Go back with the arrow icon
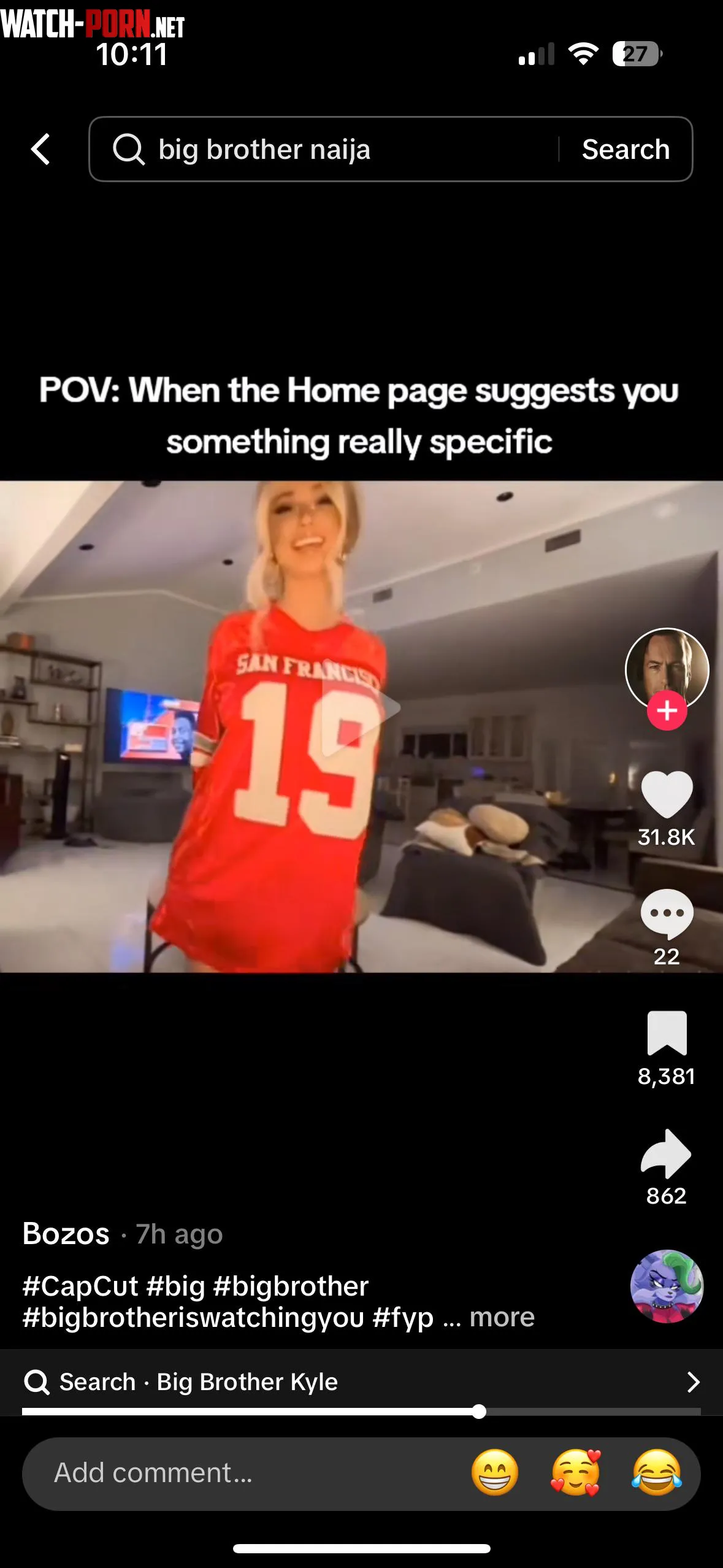Viewport: 723px width, 1568px height. 40,149
